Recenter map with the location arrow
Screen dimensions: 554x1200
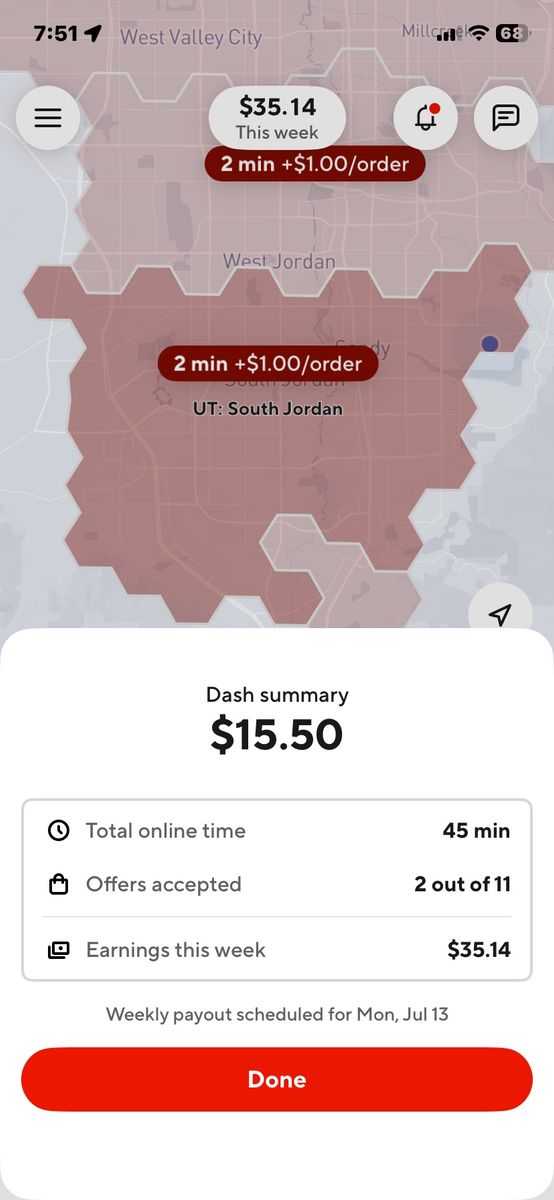pos(501,614)
